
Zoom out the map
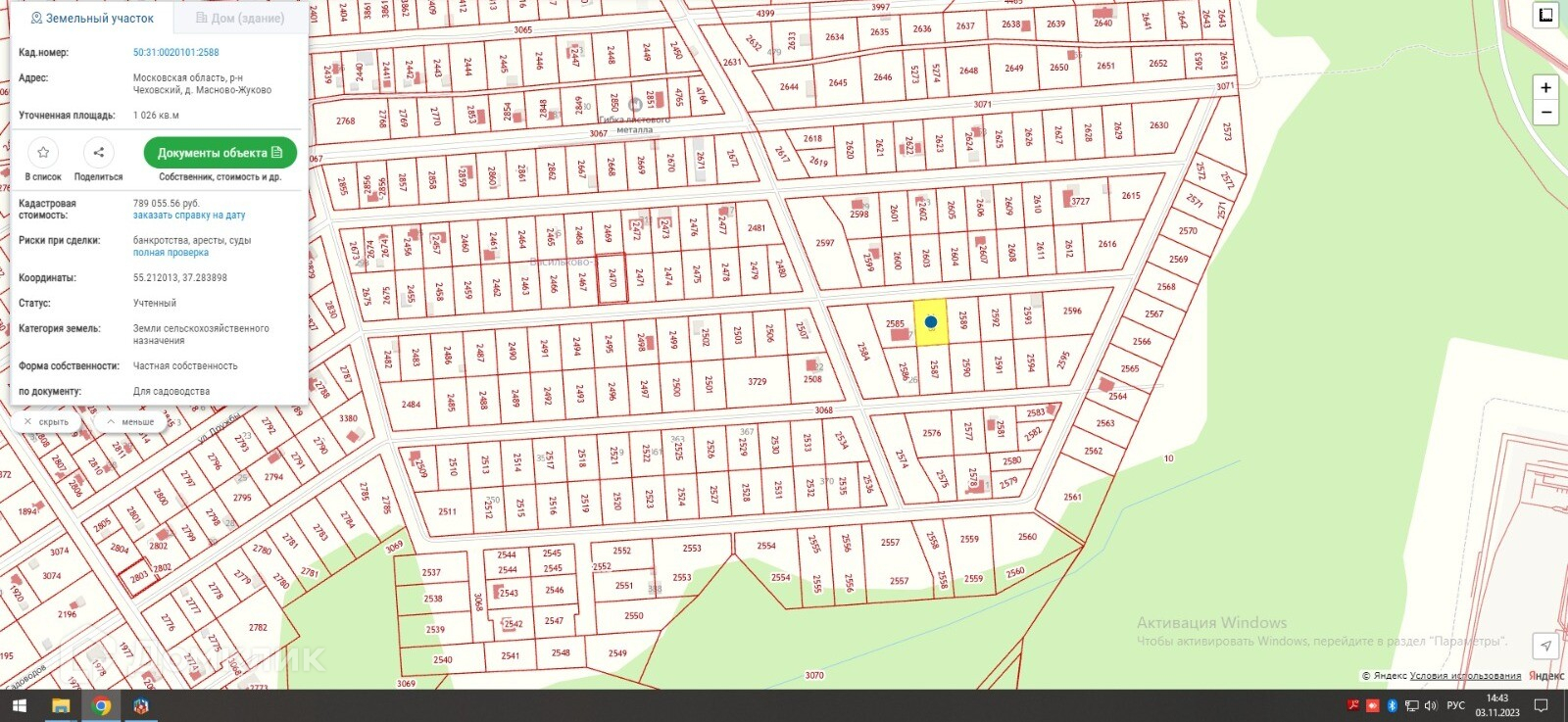click(x=1545, y=113)
